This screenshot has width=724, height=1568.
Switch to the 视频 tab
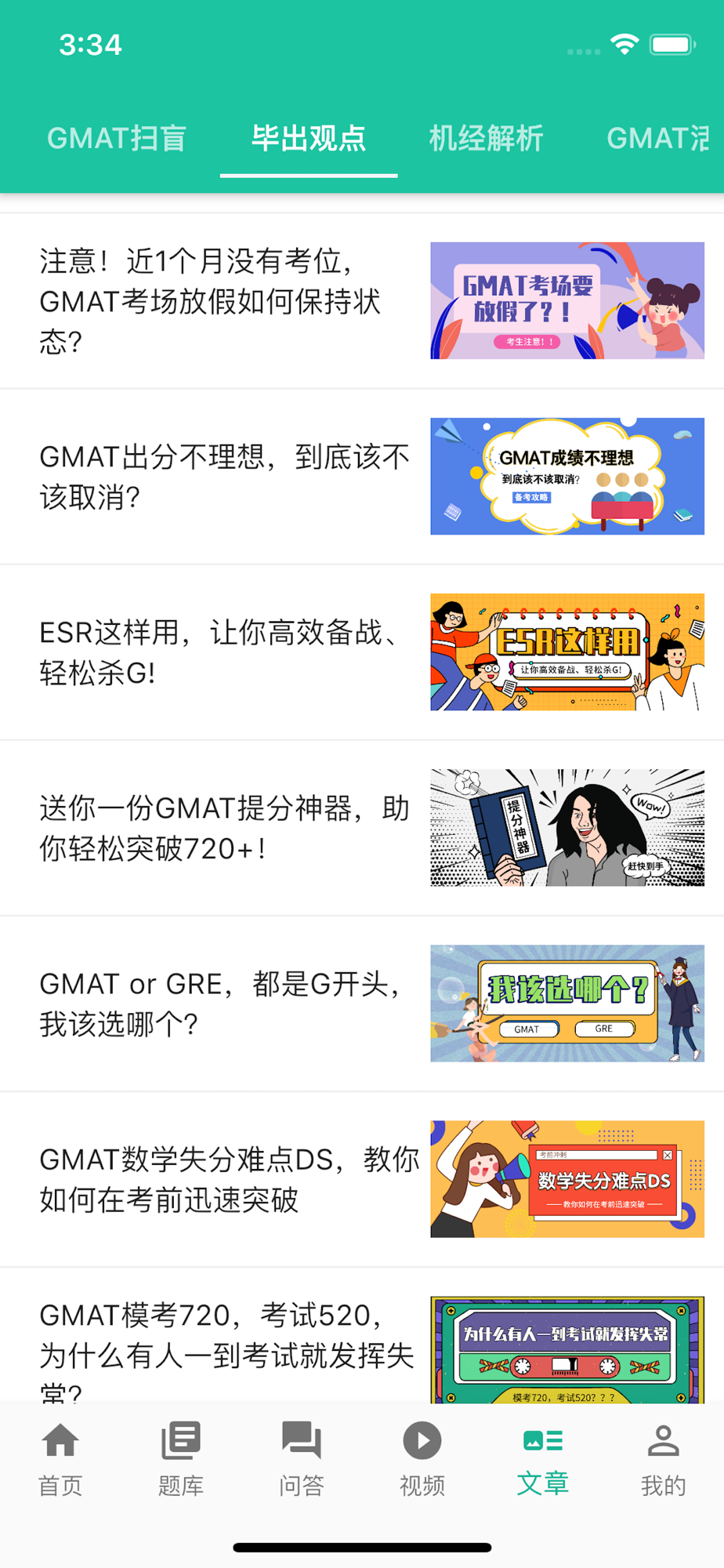422,1459
